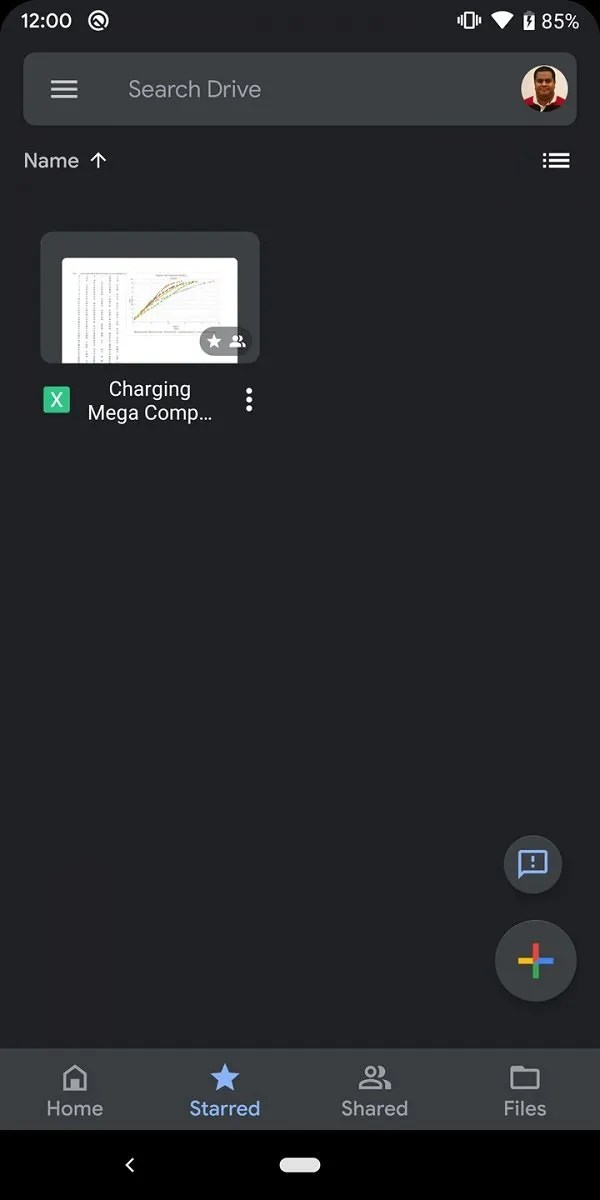The height and width of the screenshot is (1200, 600).
Task: Go to the Shared tab
Action: click(375, 1090)
